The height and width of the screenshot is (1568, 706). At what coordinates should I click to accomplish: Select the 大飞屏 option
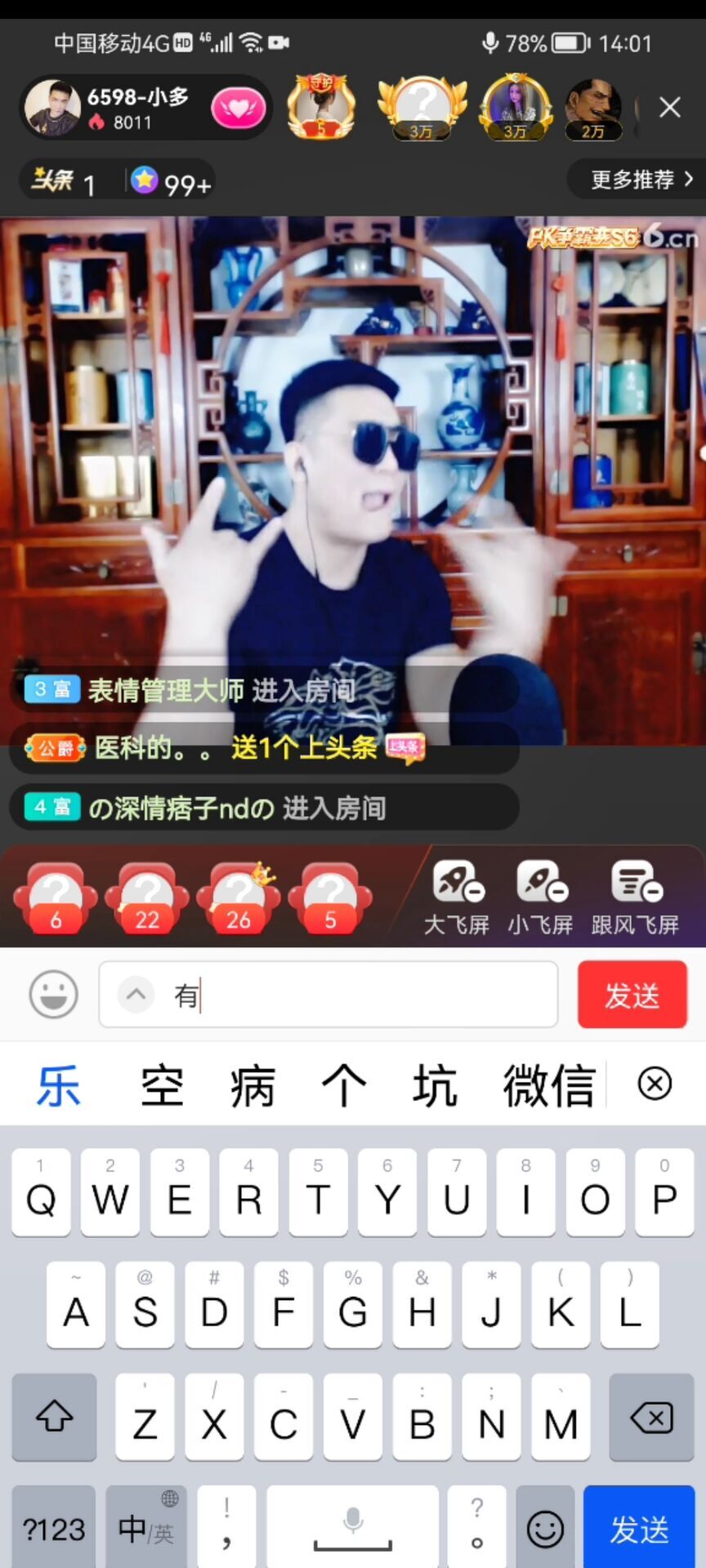point(457,896)
